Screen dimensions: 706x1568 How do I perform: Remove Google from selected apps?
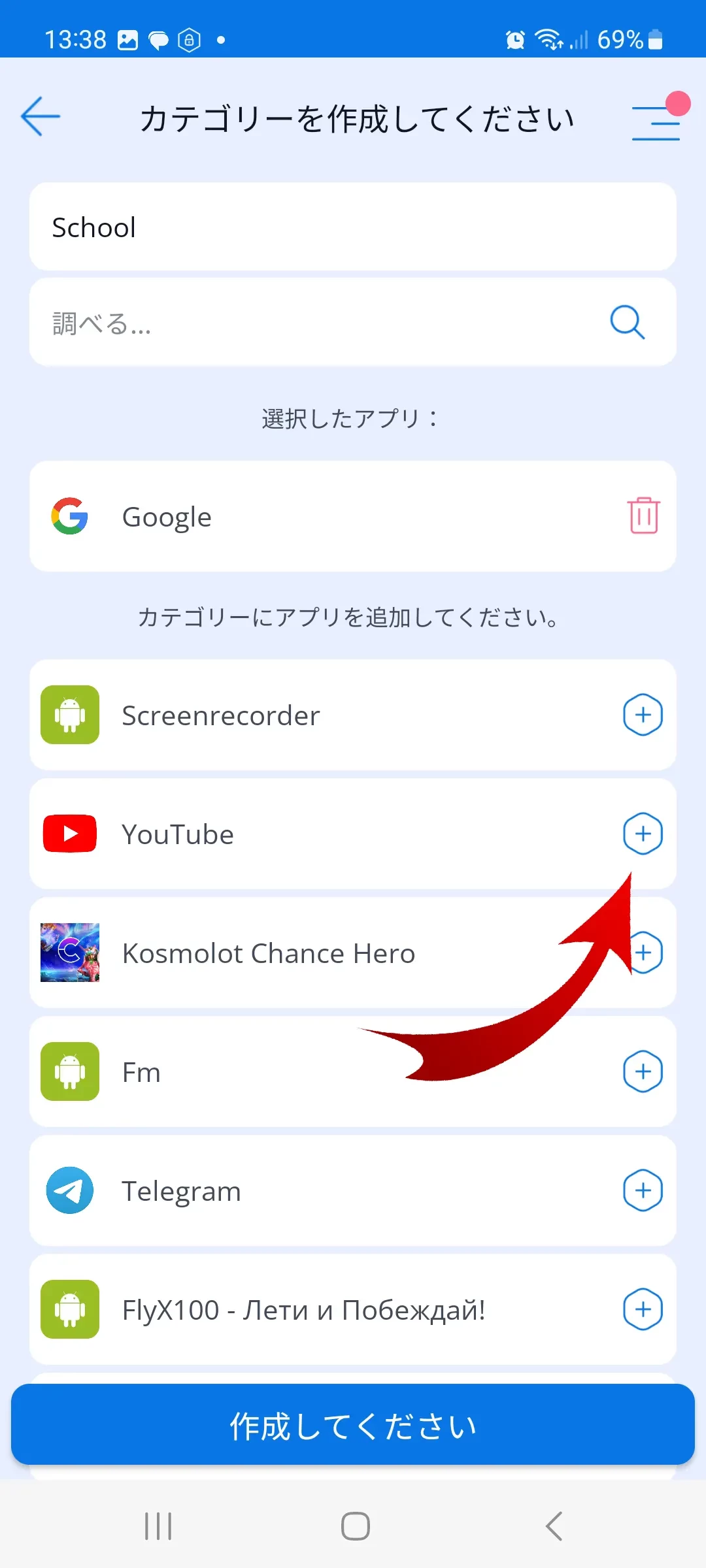click(643, 515)
